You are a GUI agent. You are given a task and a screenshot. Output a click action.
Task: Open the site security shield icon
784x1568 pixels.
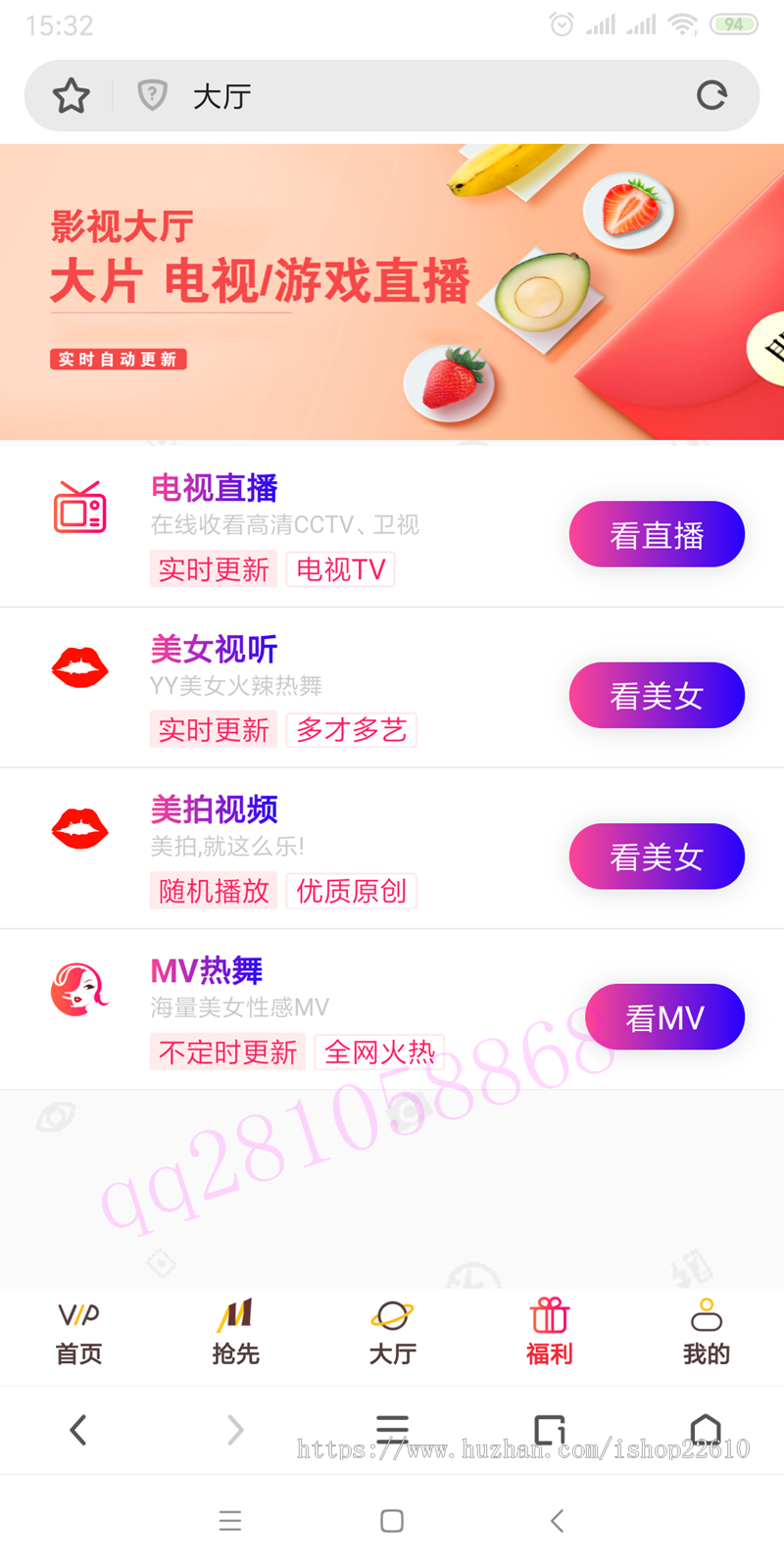pyautogui.click(x=152, y=95)
